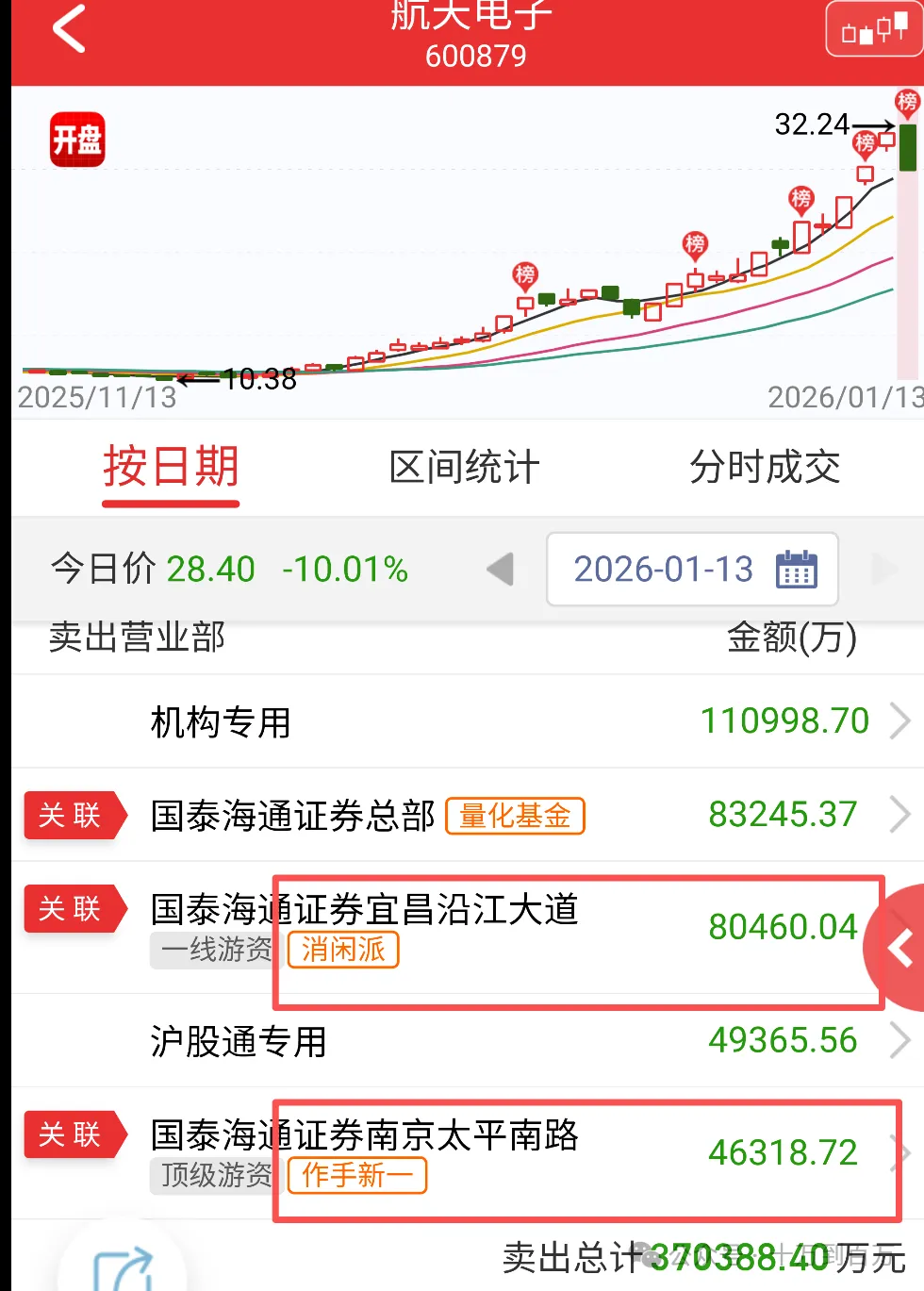Open the 2026-01-13 date picker

pos(692,570)
